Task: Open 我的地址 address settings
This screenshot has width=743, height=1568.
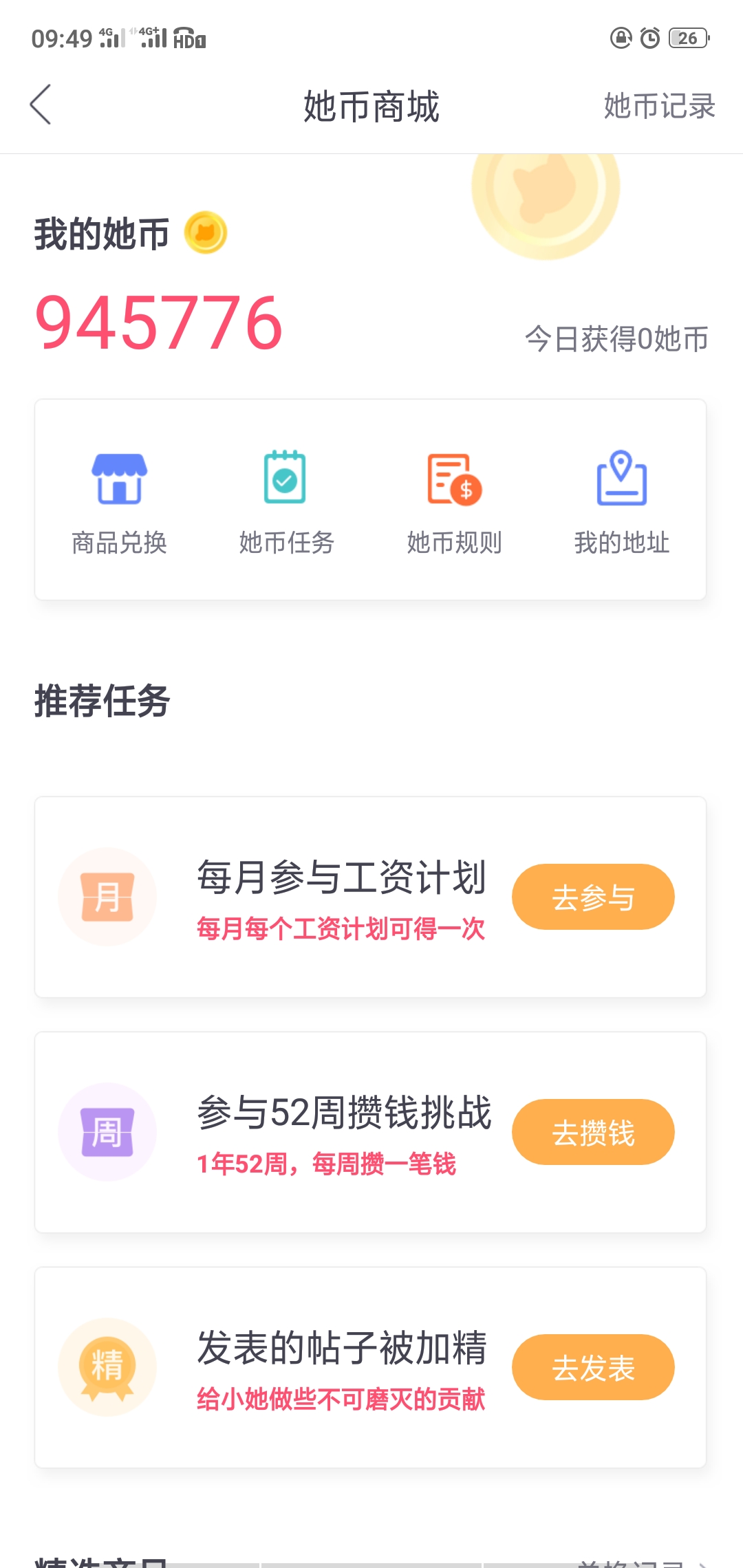Action: (622, 503)
